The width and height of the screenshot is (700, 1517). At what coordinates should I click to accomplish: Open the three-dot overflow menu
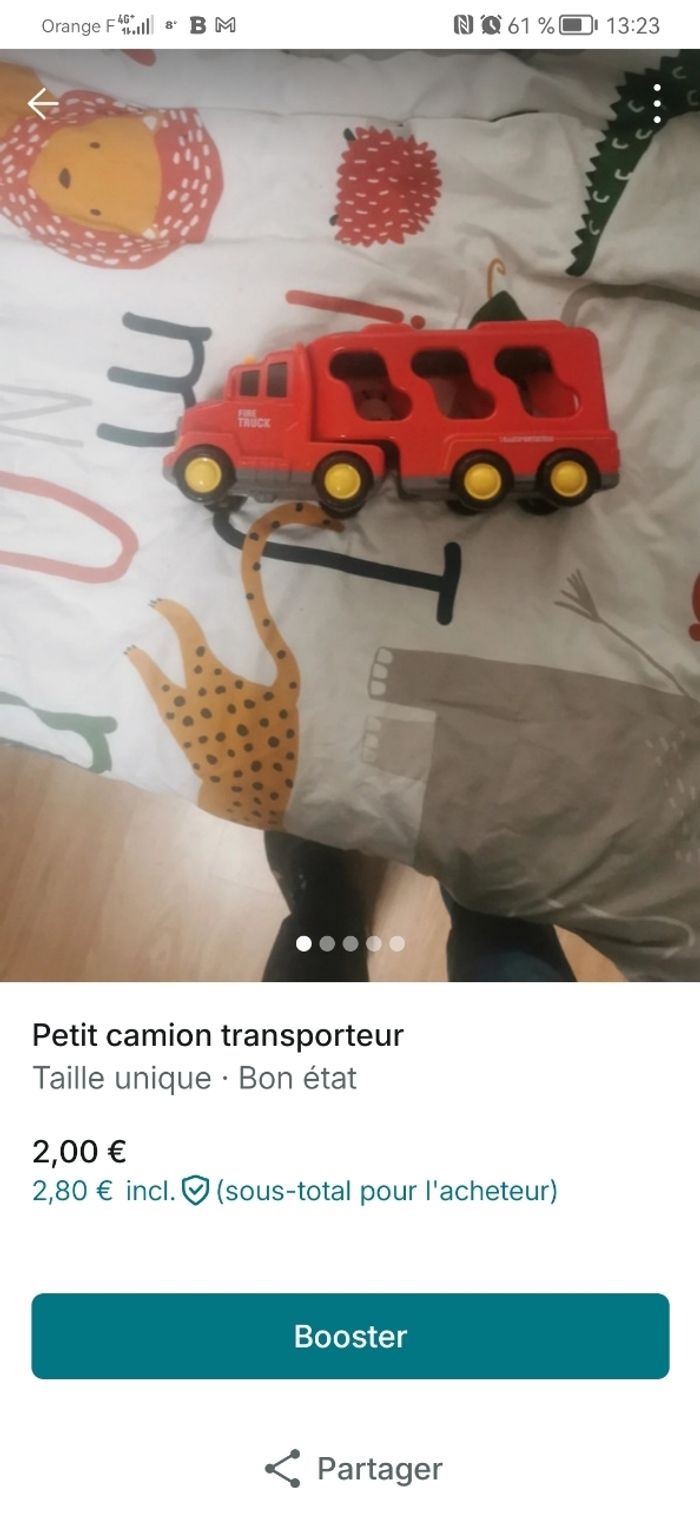[x=657, y=104]
